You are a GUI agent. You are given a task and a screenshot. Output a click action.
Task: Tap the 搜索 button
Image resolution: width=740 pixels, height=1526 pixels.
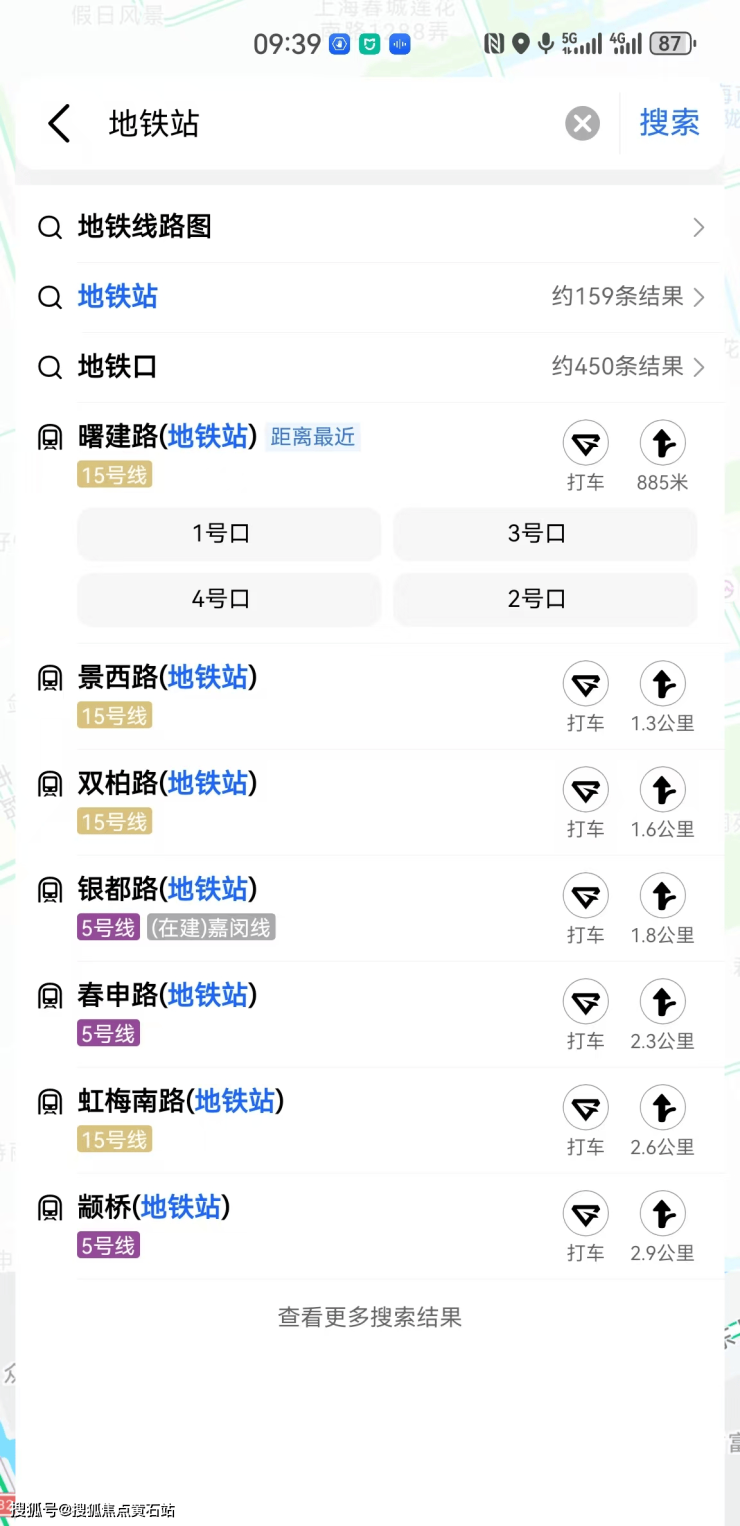669,123
